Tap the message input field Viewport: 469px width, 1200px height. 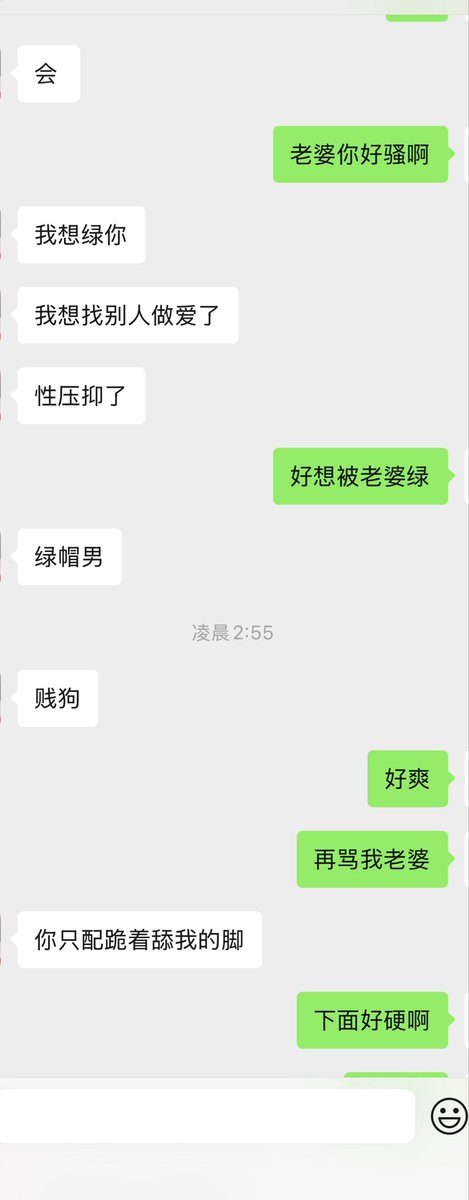[x=205, y=1116]
